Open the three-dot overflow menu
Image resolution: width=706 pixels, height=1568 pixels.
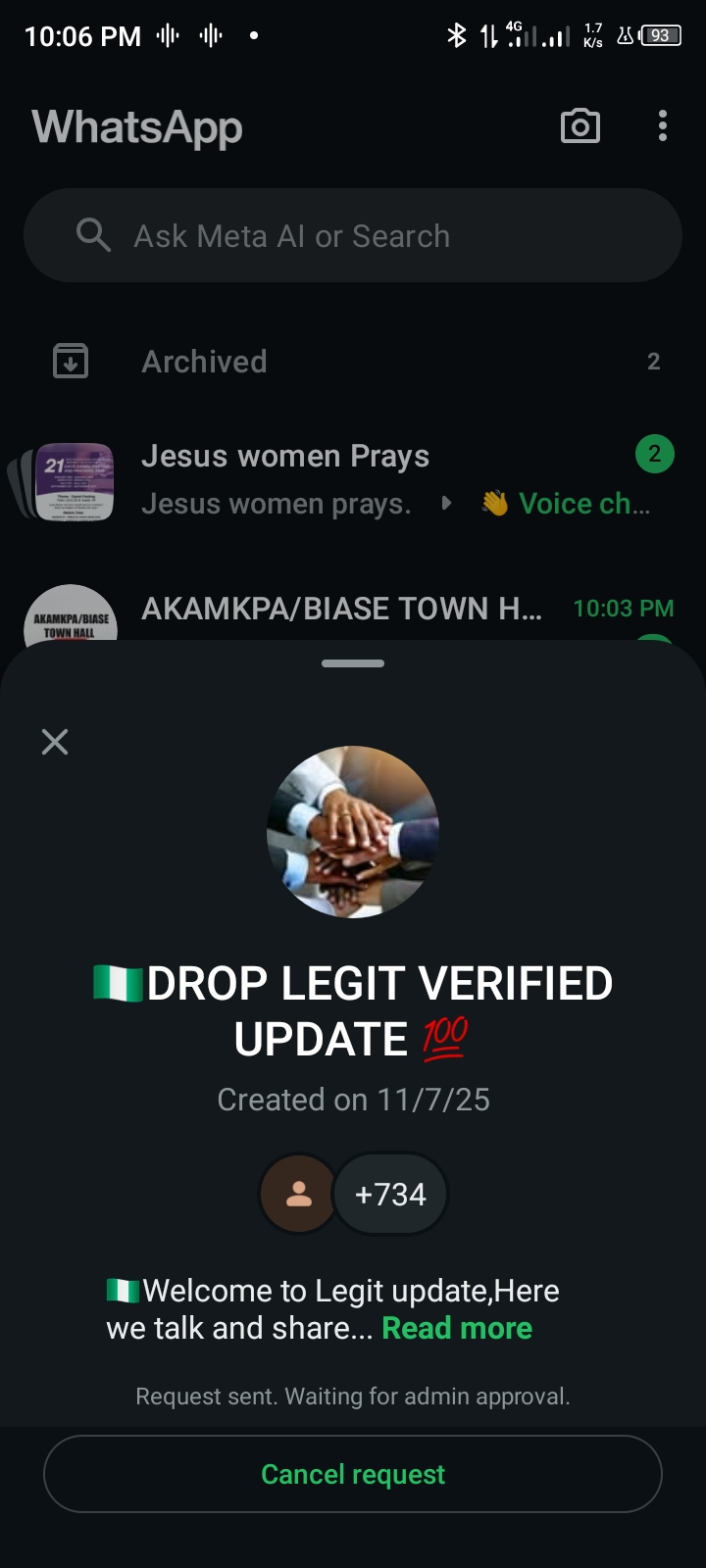(x=663, y=126)
